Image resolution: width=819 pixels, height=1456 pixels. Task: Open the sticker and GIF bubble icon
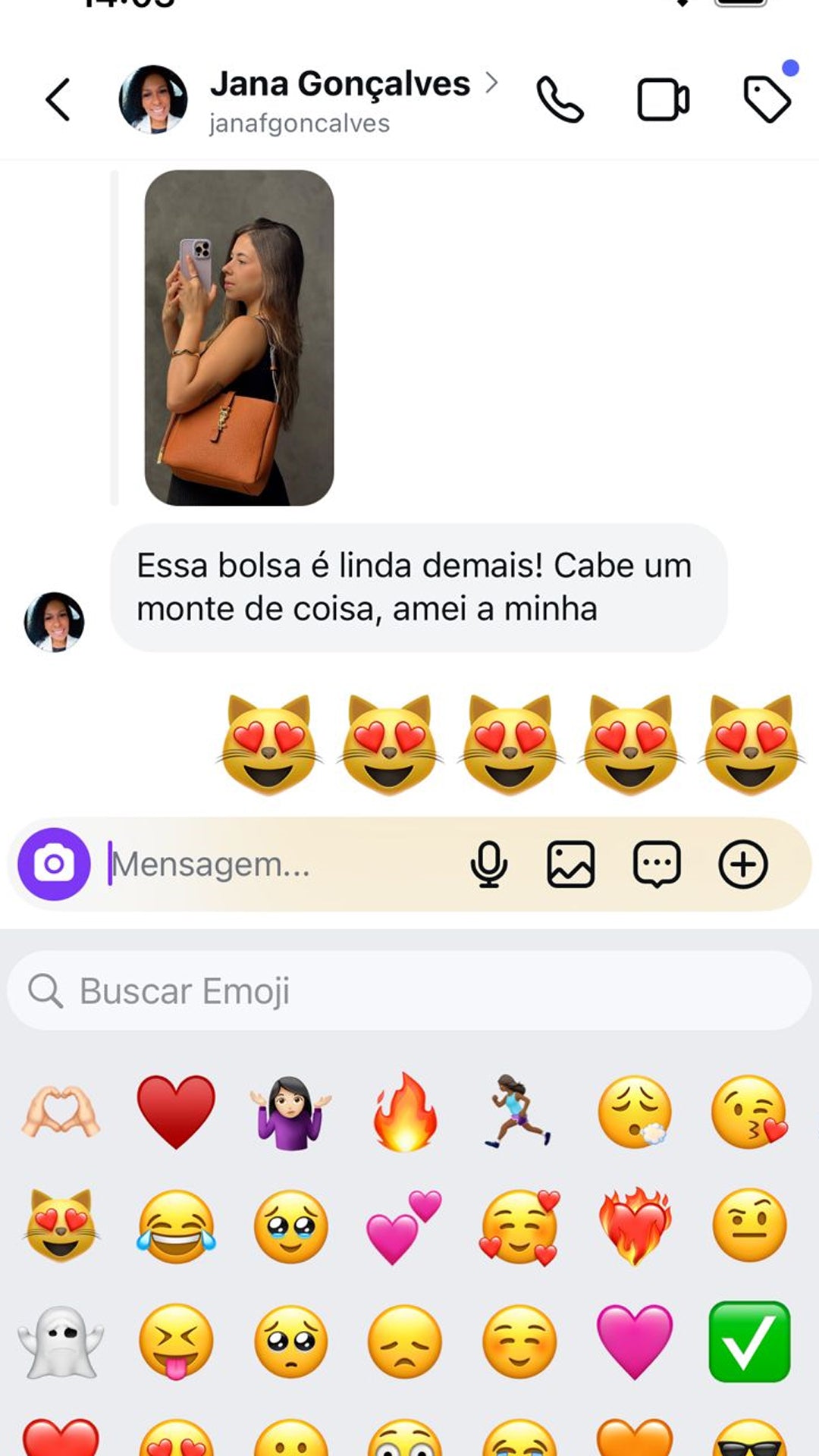click(657, 864)
